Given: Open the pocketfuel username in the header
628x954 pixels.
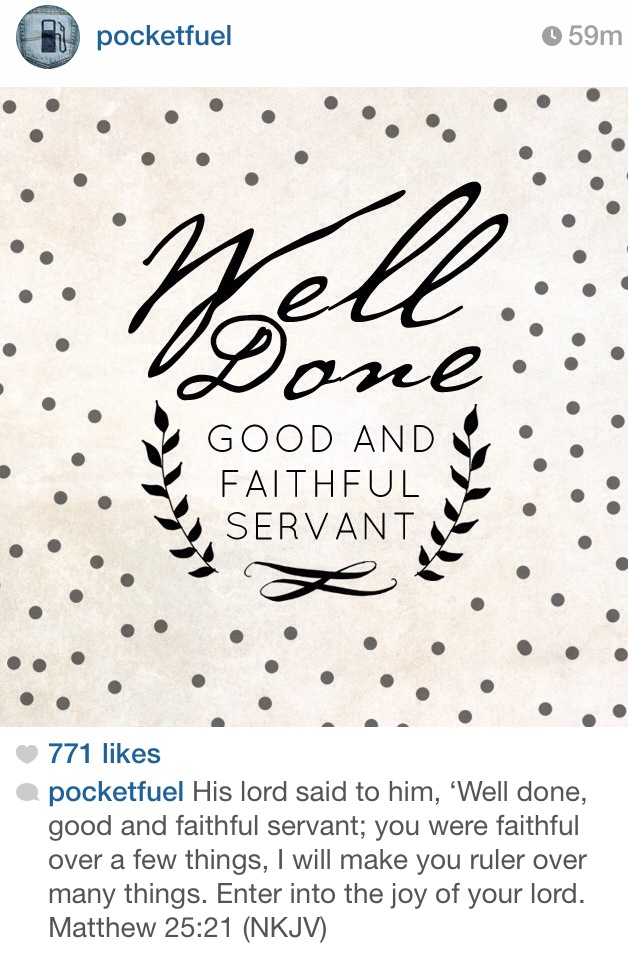Looking at the screenshot, I should (164, 37).
